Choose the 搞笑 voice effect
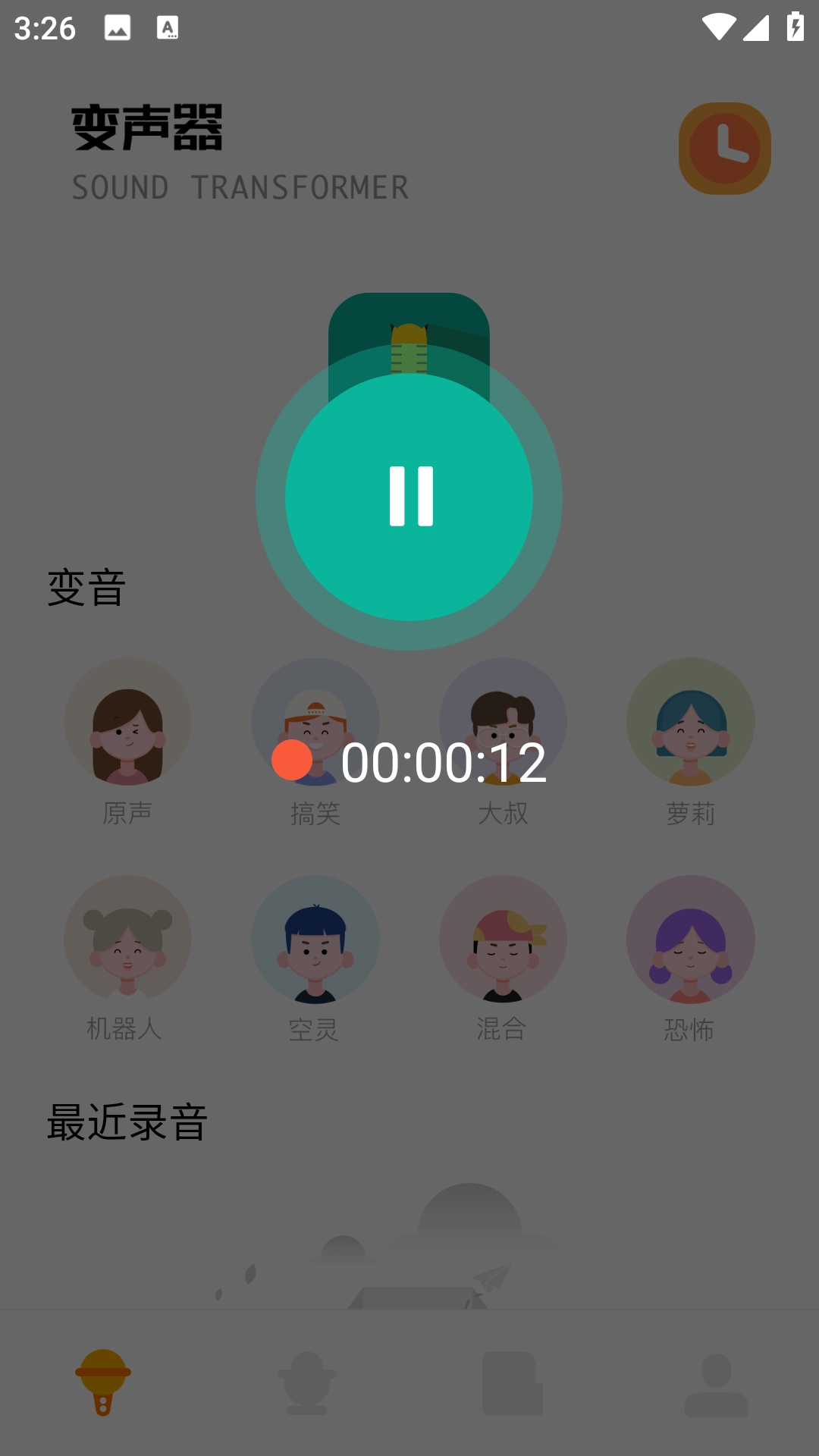This screenshot has height=1456, width=819. click(315, 722)
